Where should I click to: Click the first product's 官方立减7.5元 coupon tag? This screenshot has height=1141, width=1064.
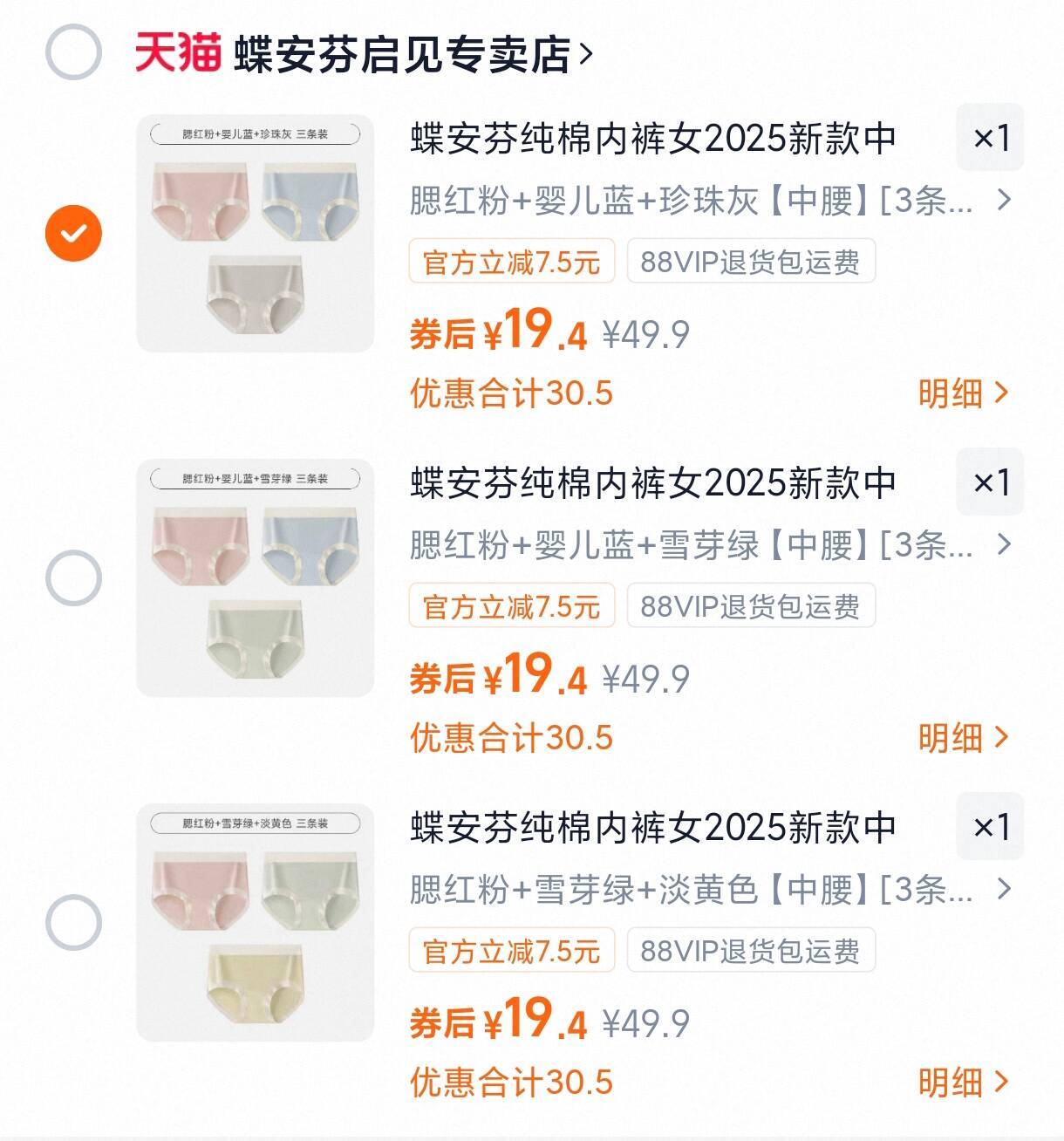510,262
